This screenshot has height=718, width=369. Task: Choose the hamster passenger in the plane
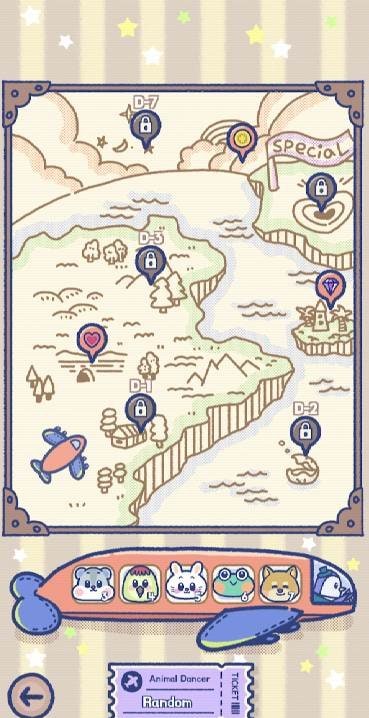(93, 584)
